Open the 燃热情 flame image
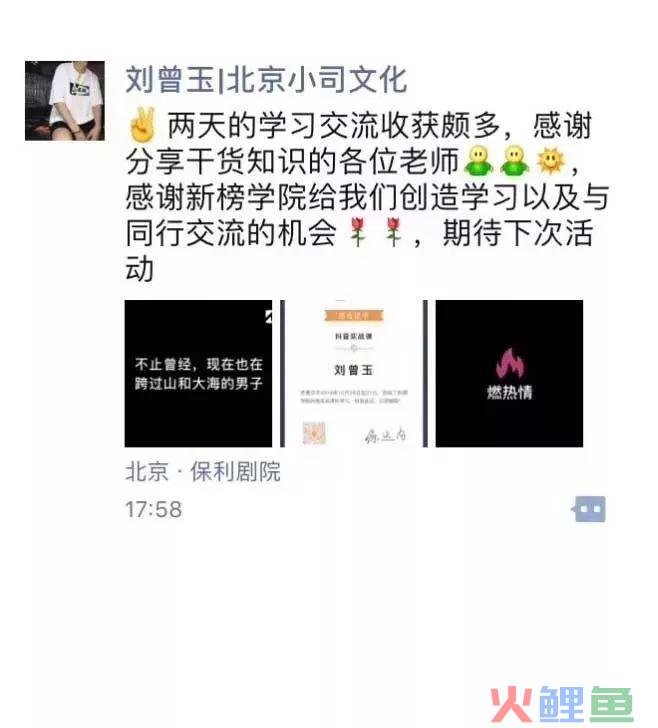 click(x=509, y=373)
